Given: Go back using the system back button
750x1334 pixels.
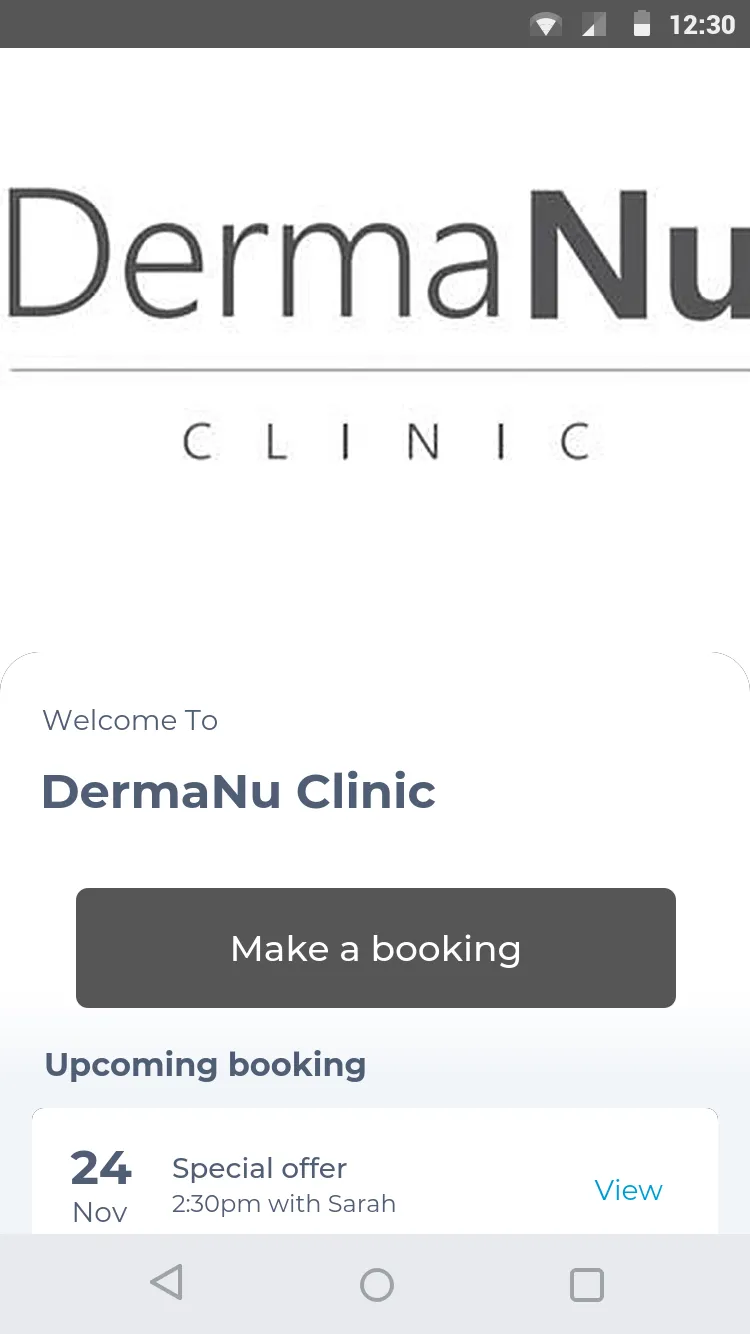Looking at the screenshot, I should tap(167, 1283).
